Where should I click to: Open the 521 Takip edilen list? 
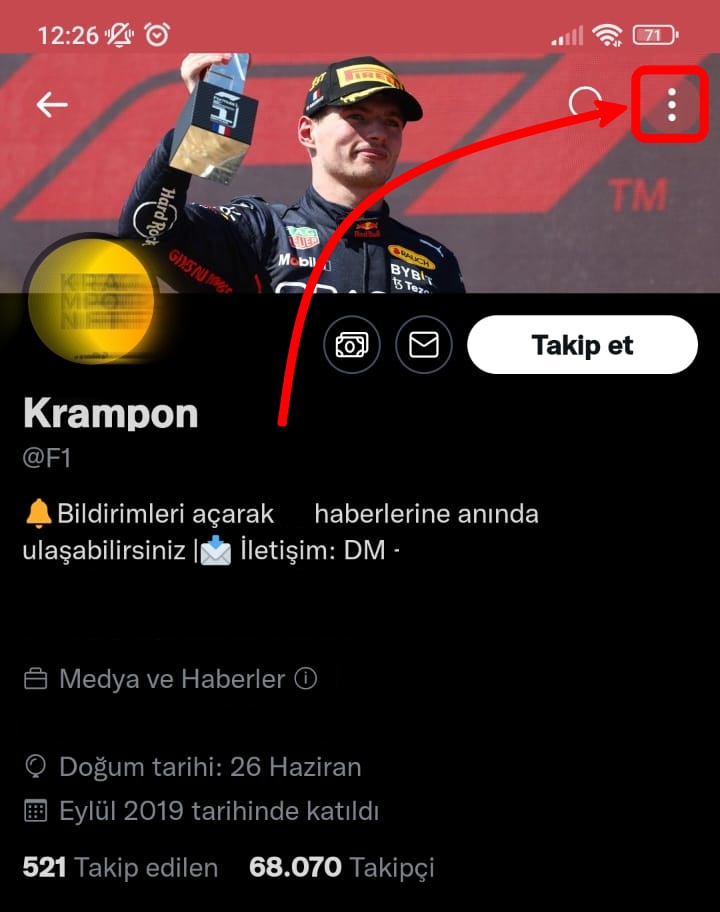120,867
